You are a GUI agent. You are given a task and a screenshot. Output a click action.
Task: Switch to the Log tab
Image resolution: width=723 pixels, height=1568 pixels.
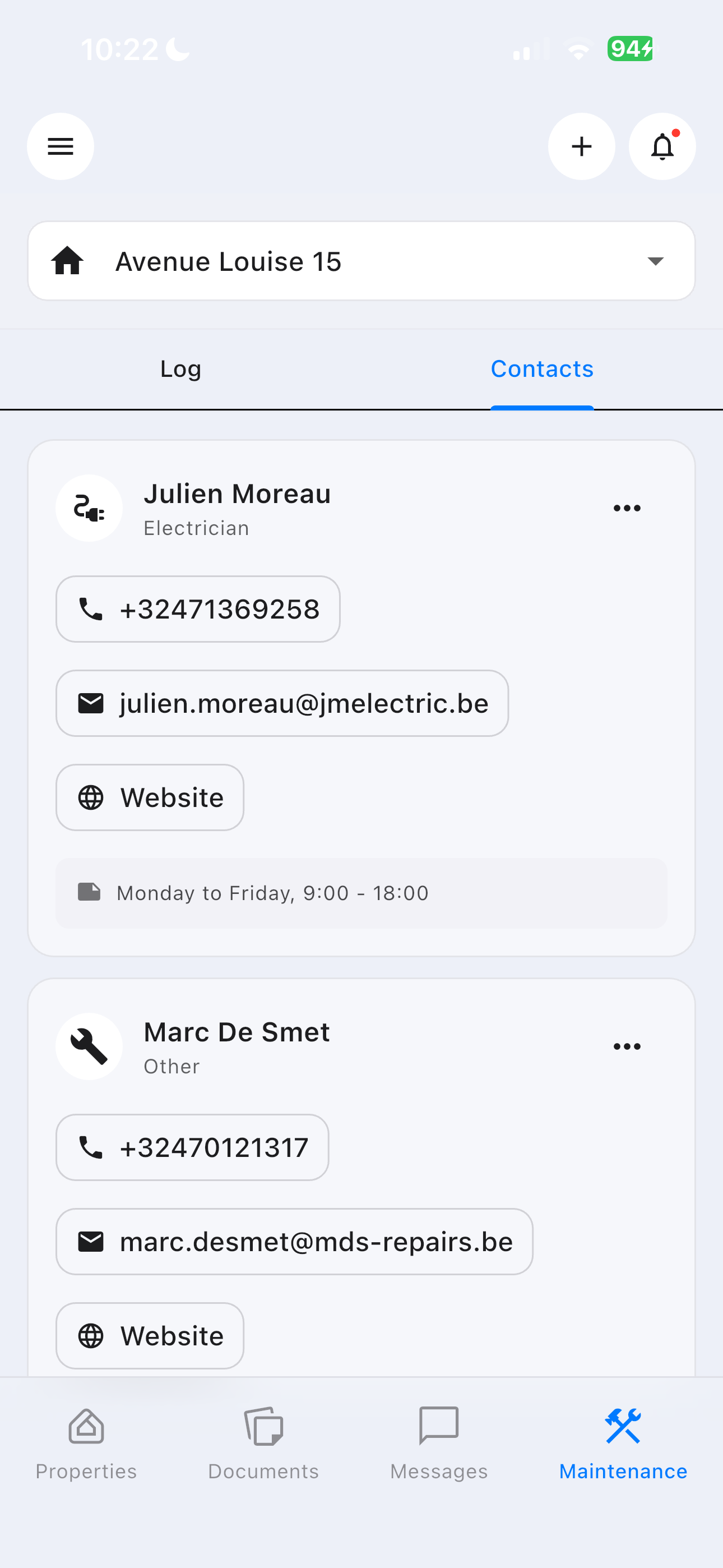pos(180,368)
